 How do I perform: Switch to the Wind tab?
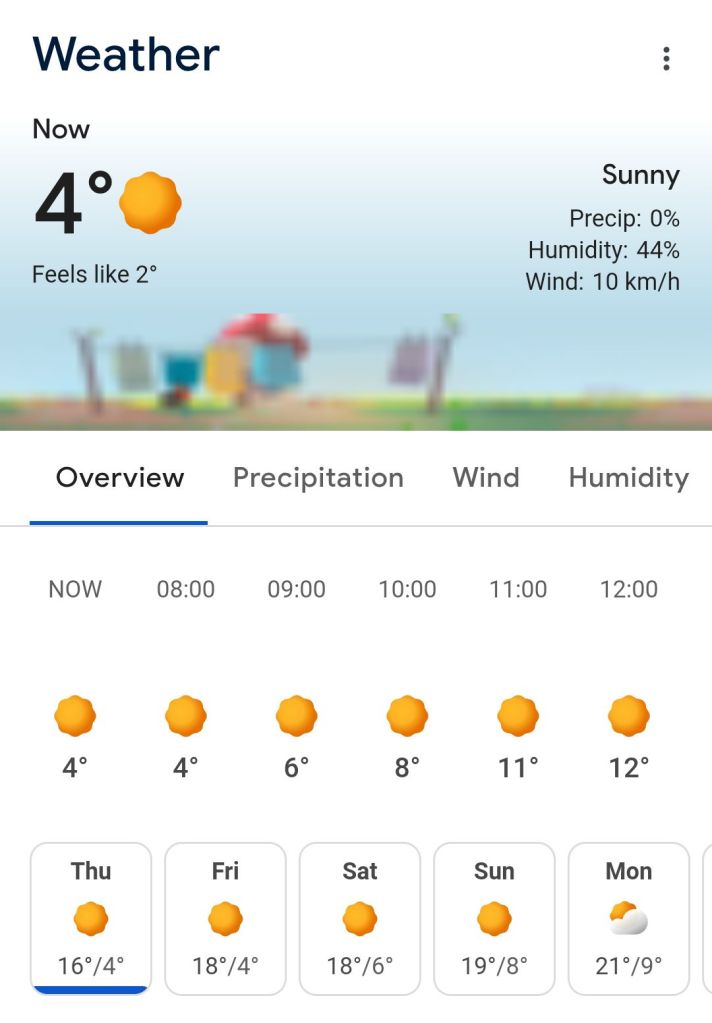tap(486, 478)
